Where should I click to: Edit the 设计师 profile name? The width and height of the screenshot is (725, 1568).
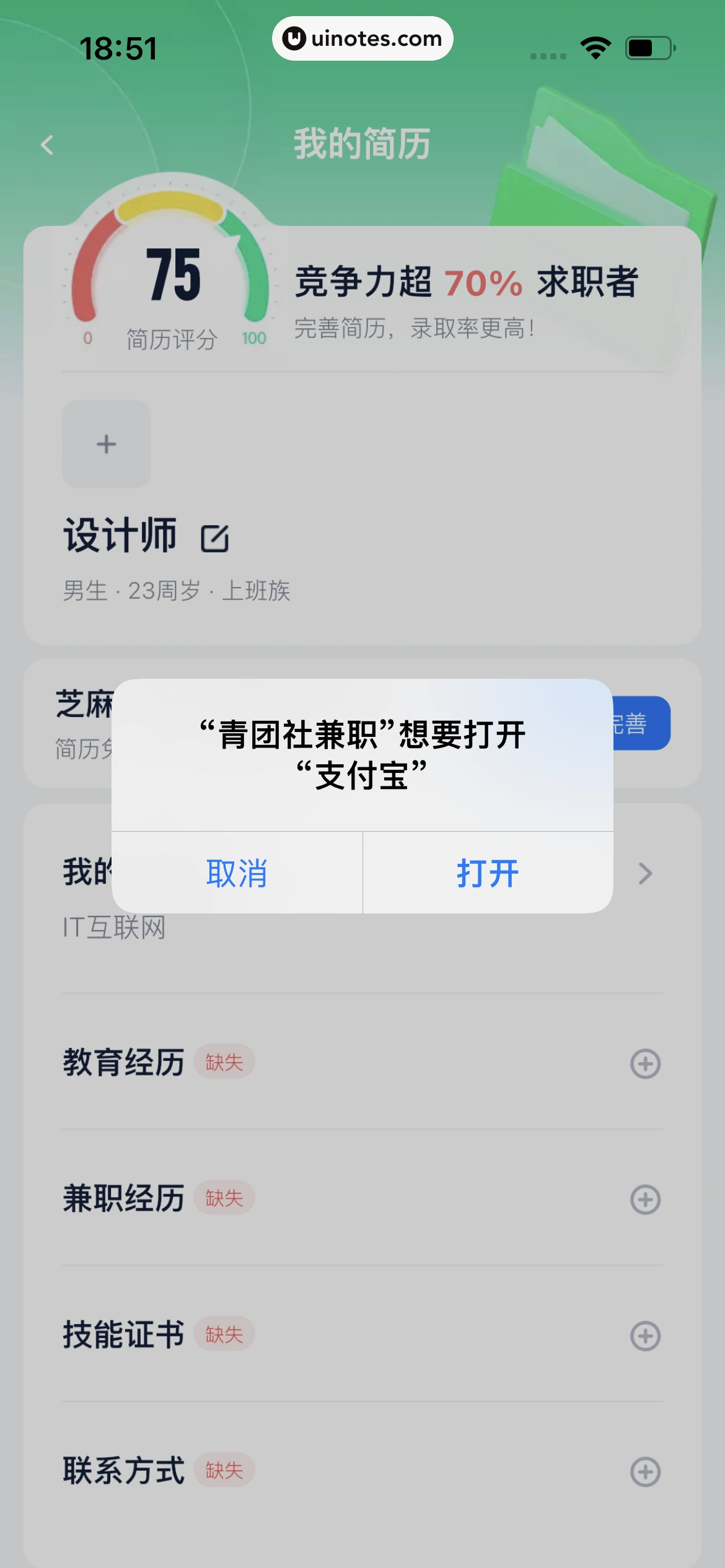click(215, 538)
